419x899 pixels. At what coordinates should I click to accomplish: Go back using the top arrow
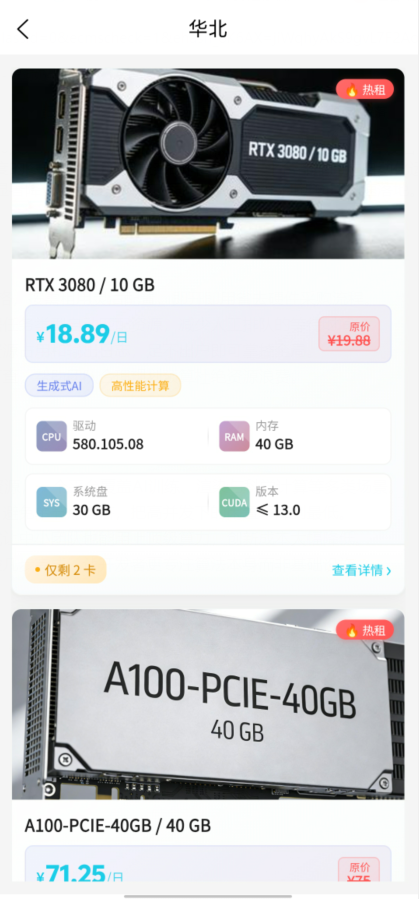click(x=23, y=29)
